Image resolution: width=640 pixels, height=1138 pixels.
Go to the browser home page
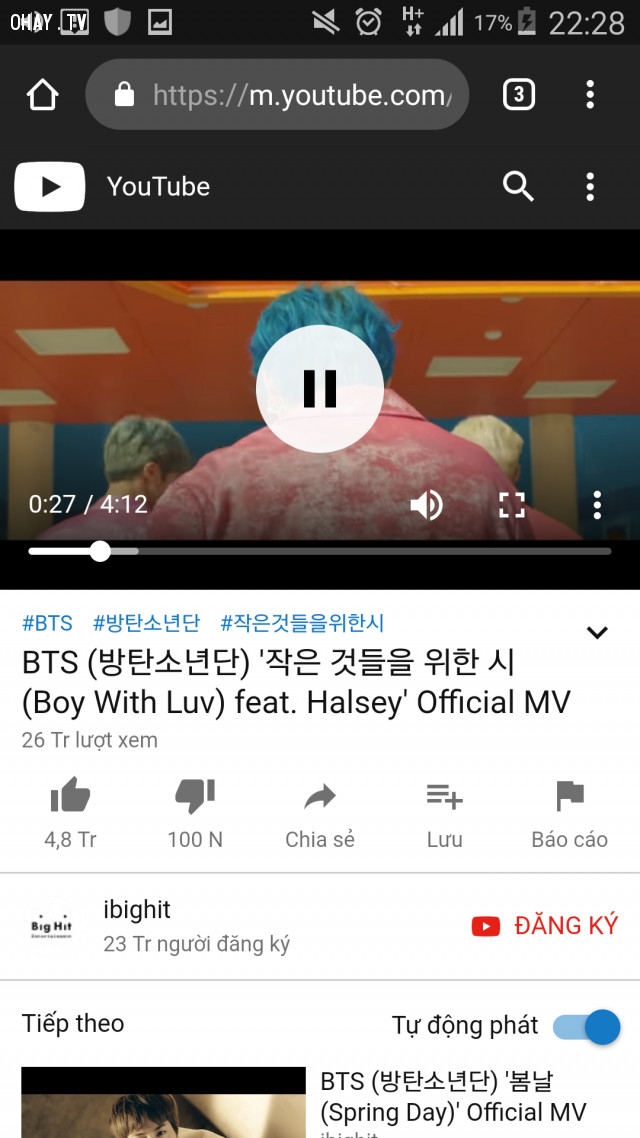click(x=42, y=95)
